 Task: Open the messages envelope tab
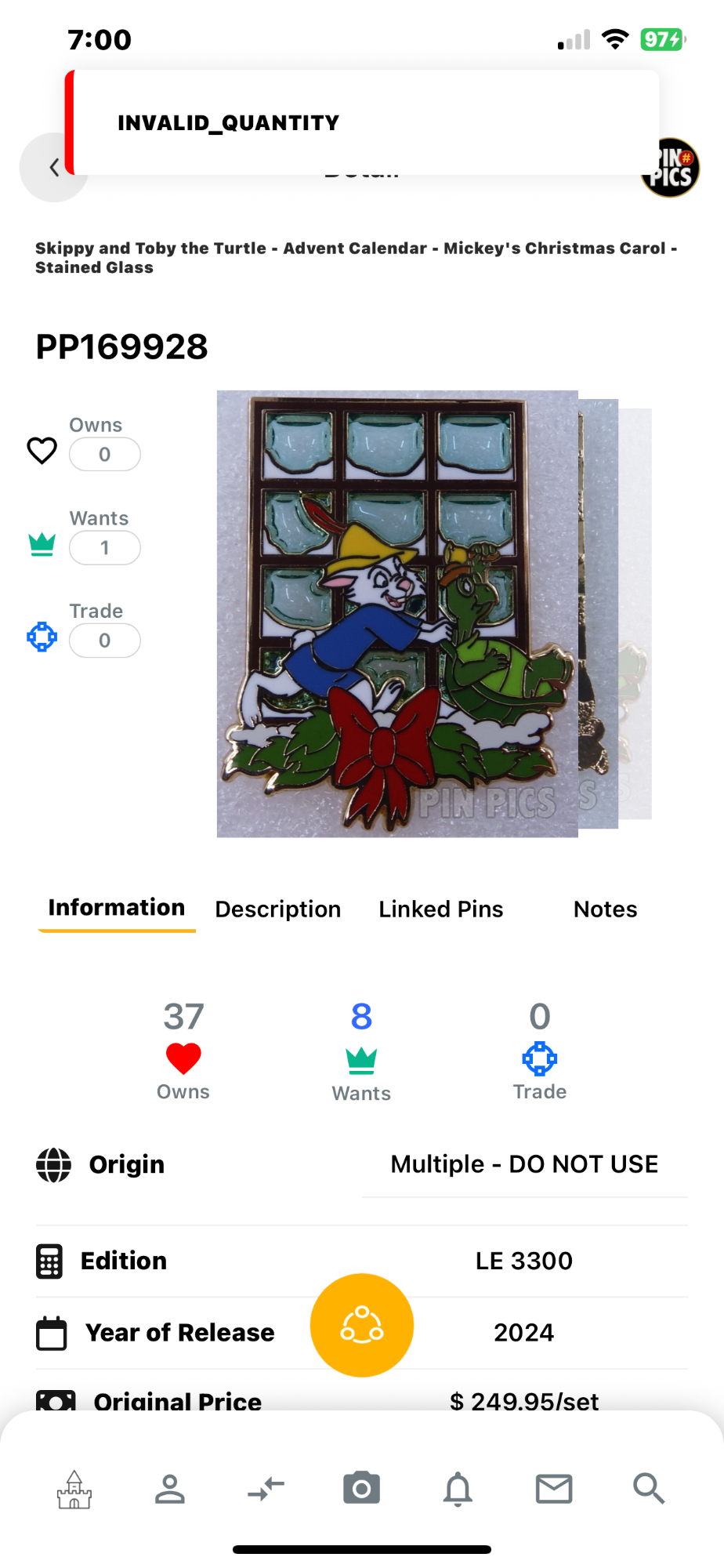pos(554,1489)
